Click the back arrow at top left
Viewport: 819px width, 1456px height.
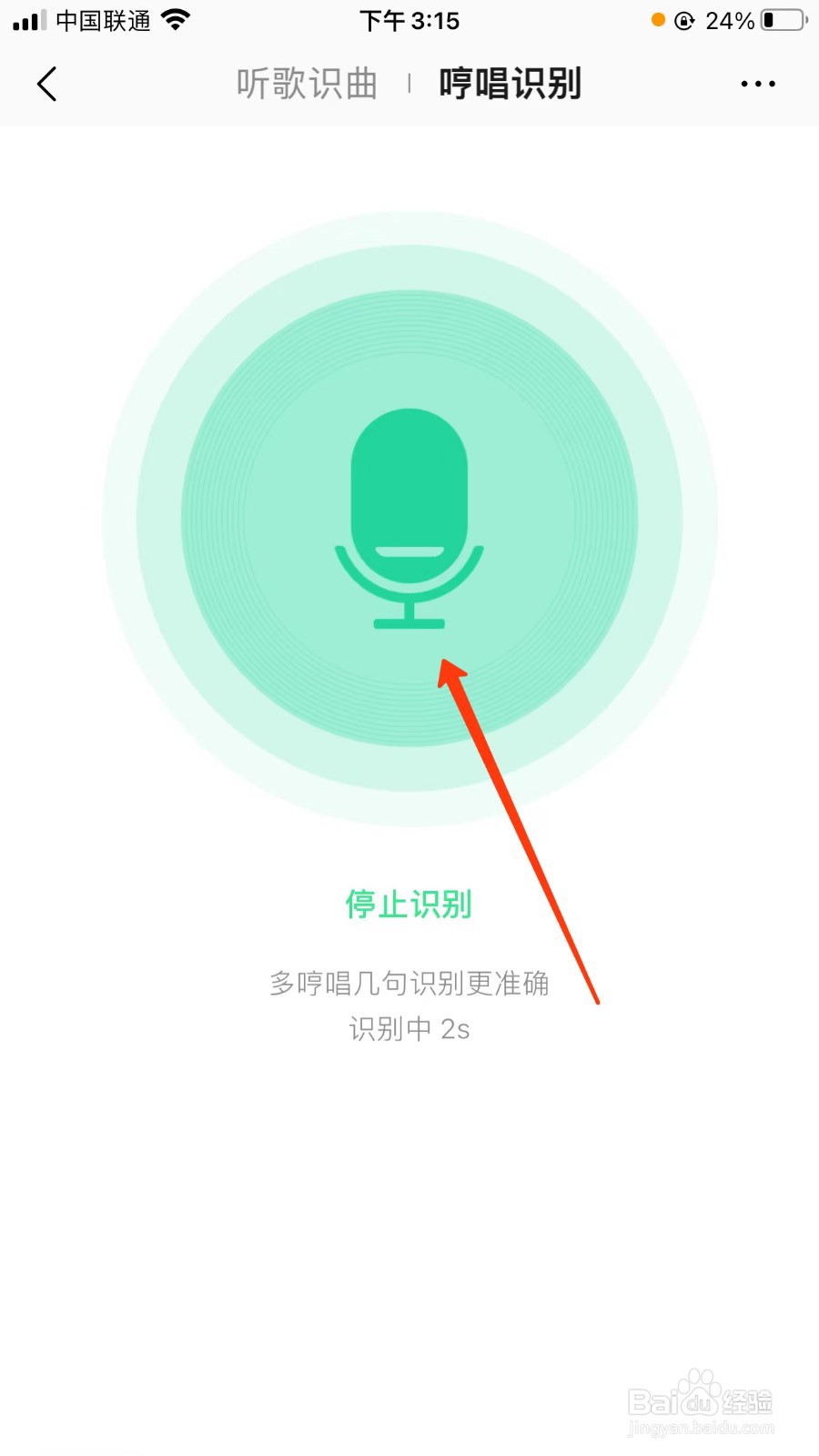point(47,84)
